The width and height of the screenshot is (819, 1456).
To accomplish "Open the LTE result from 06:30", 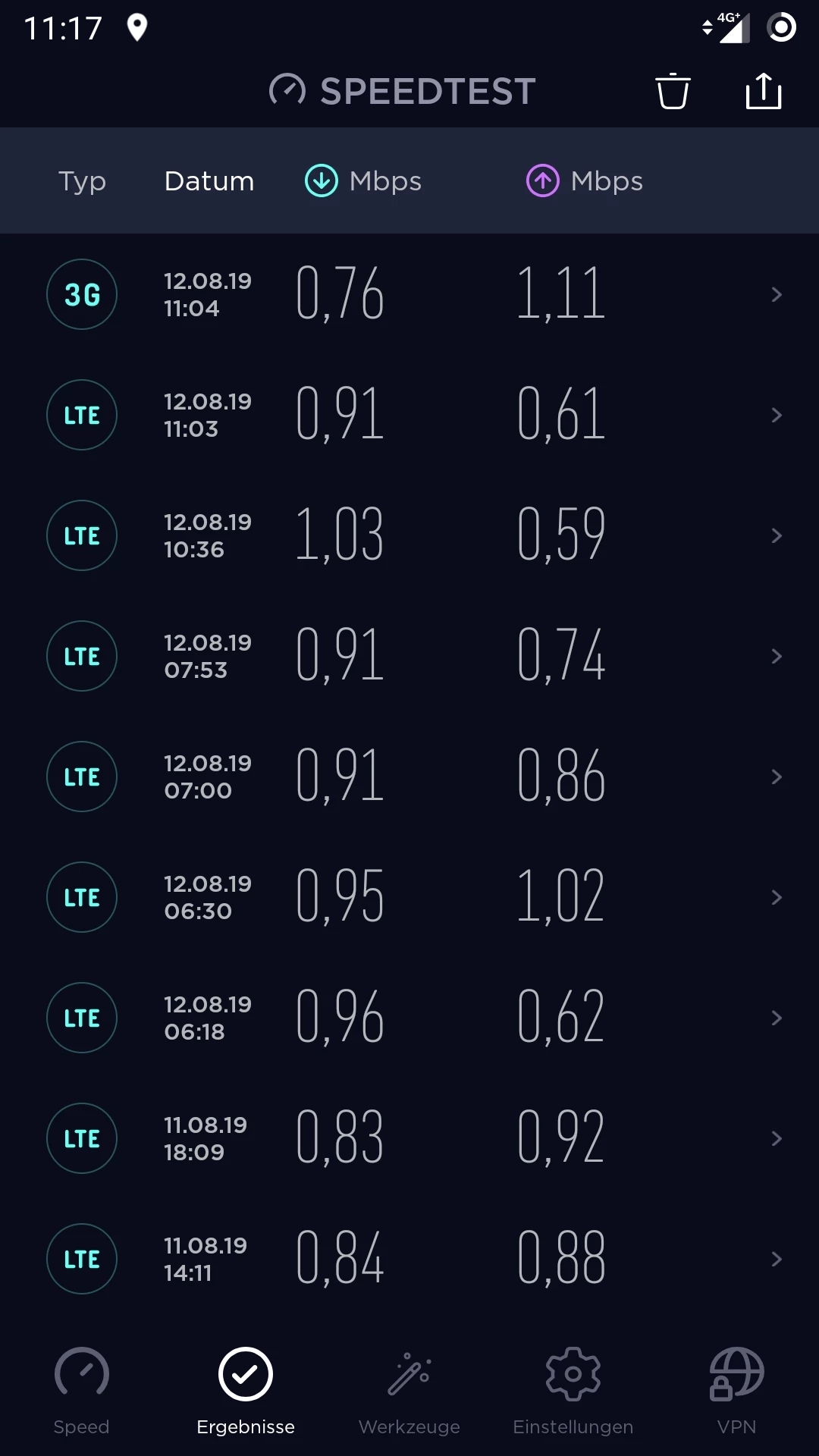I will [409, 897].
